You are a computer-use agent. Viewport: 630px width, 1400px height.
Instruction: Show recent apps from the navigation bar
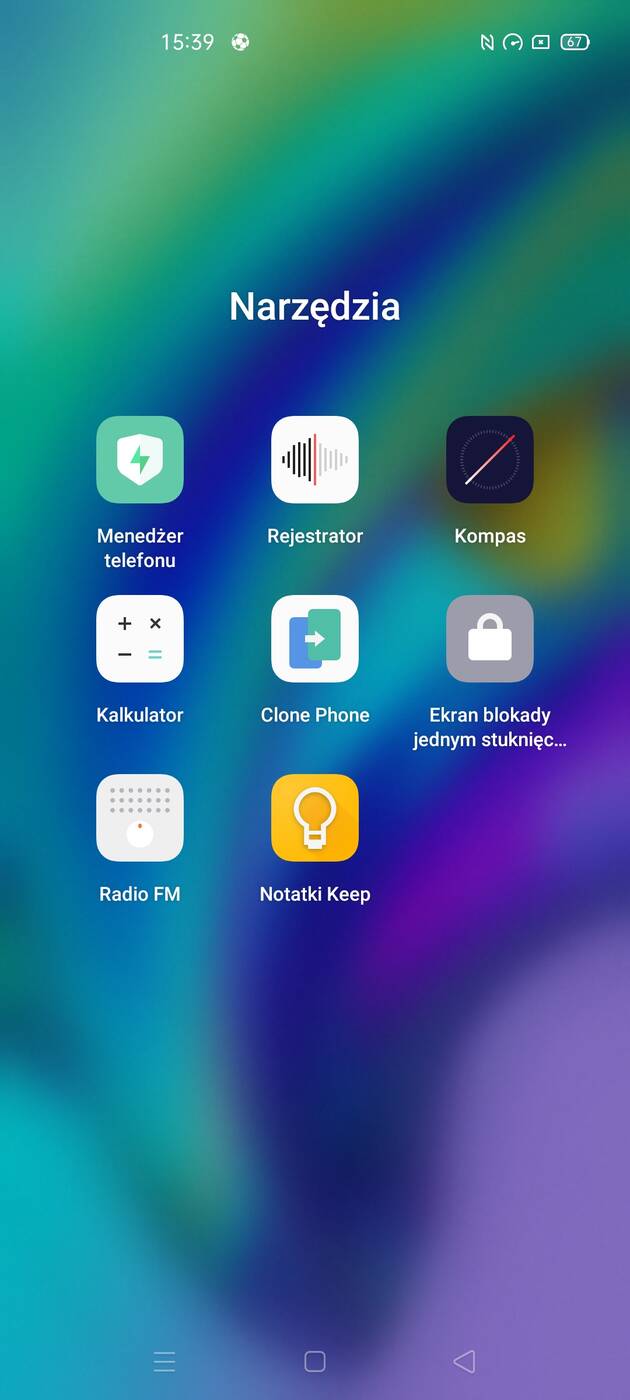pyautogui.click(x=165, y=1361)
